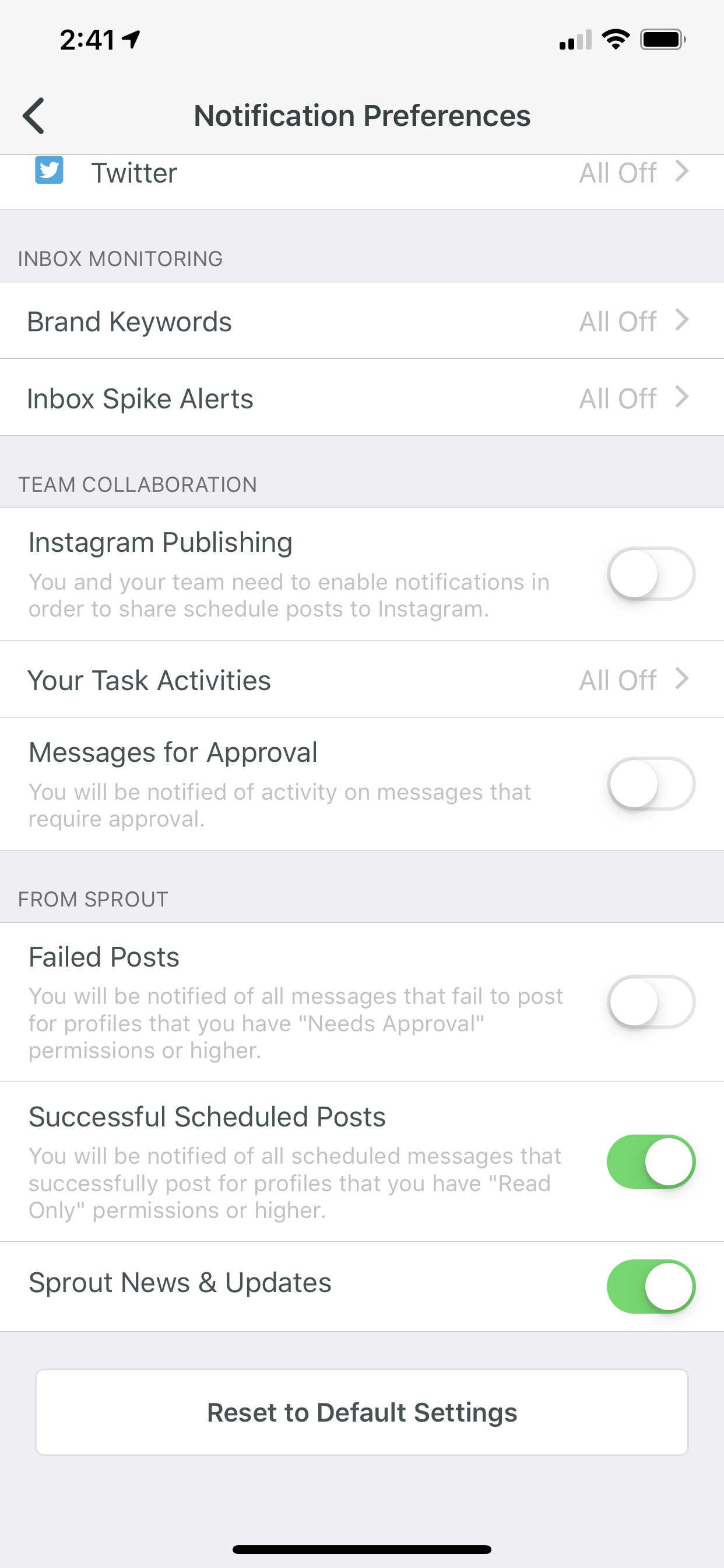This screenshot has height=1568, width=724.
Task: Open Inbox Spike Alerts settings
Action: [x=362, y=397]
